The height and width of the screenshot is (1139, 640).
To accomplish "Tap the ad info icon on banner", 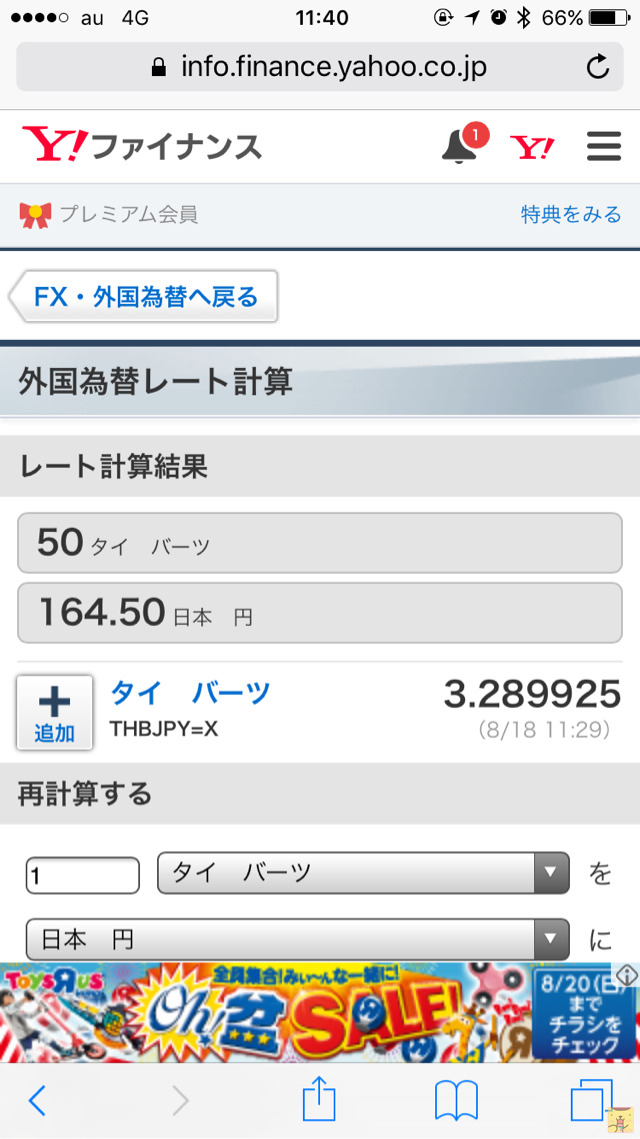I will [627, 973].
